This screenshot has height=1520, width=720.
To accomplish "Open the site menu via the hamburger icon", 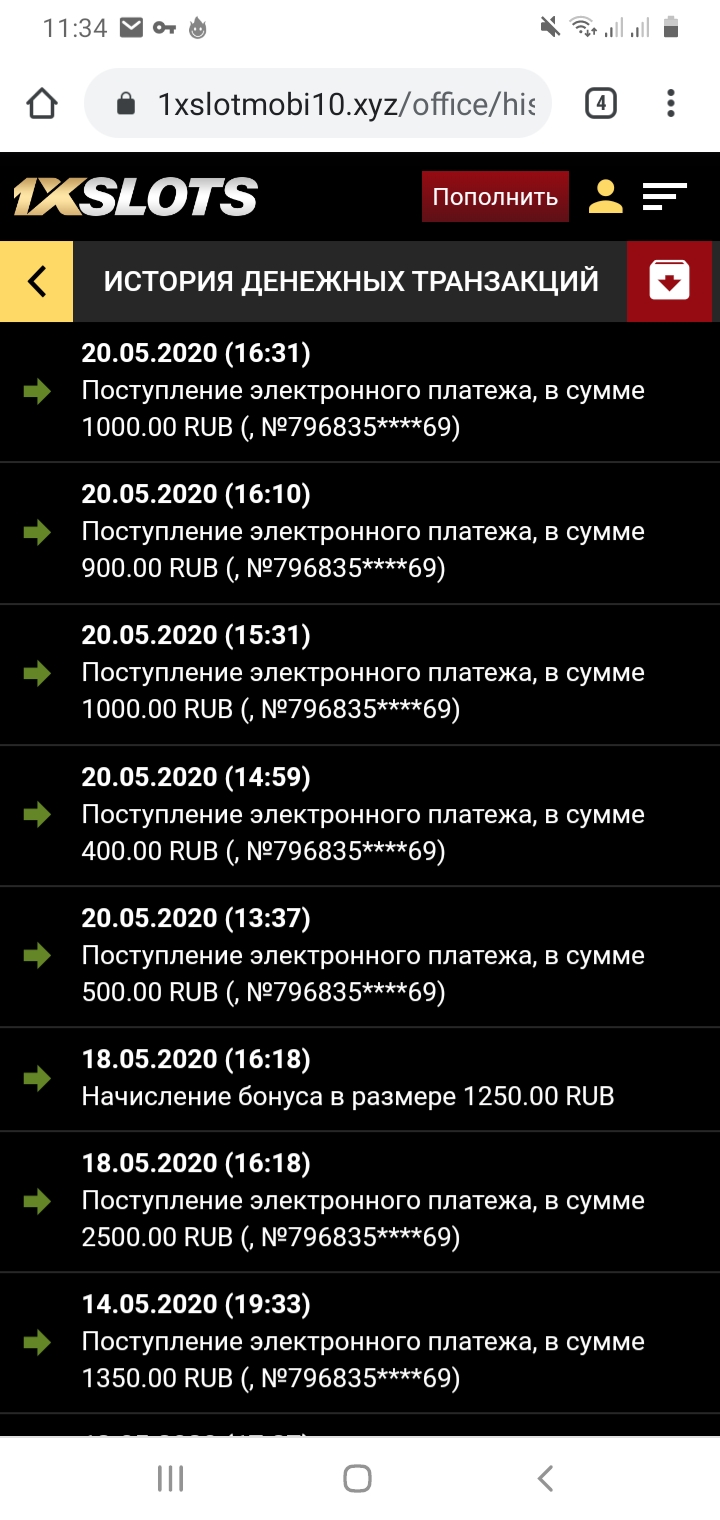I will click(664, 197).
